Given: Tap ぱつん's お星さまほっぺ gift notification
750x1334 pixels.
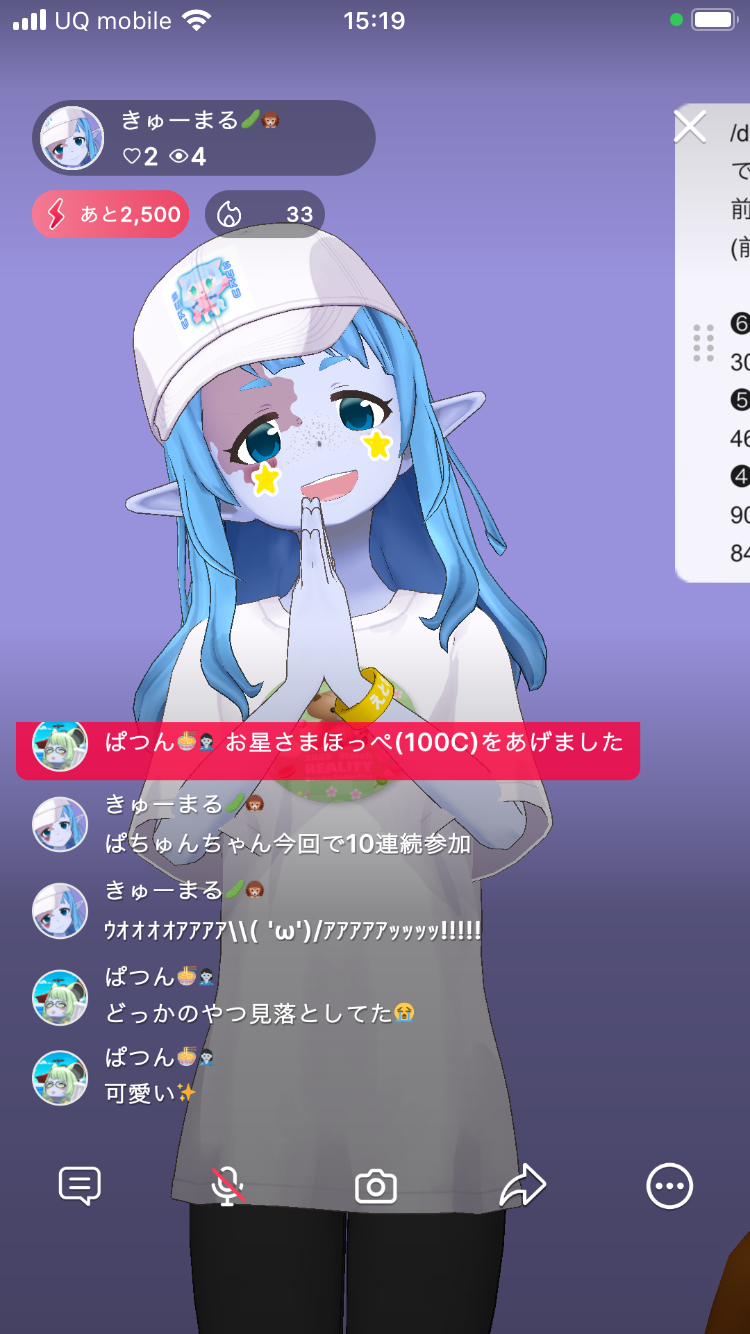Looking at the screenshot, I should (328, 743).
